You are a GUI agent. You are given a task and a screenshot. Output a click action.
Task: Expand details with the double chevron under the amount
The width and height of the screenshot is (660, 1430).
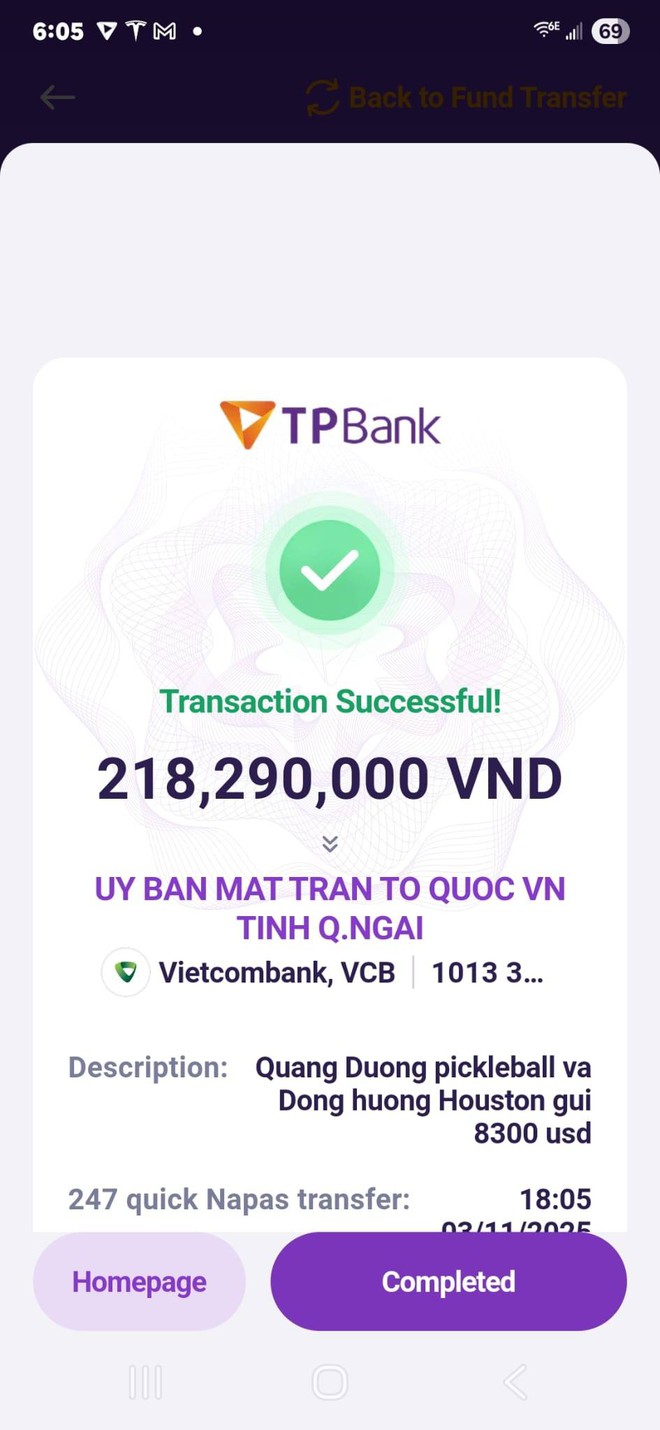point(330,844)
